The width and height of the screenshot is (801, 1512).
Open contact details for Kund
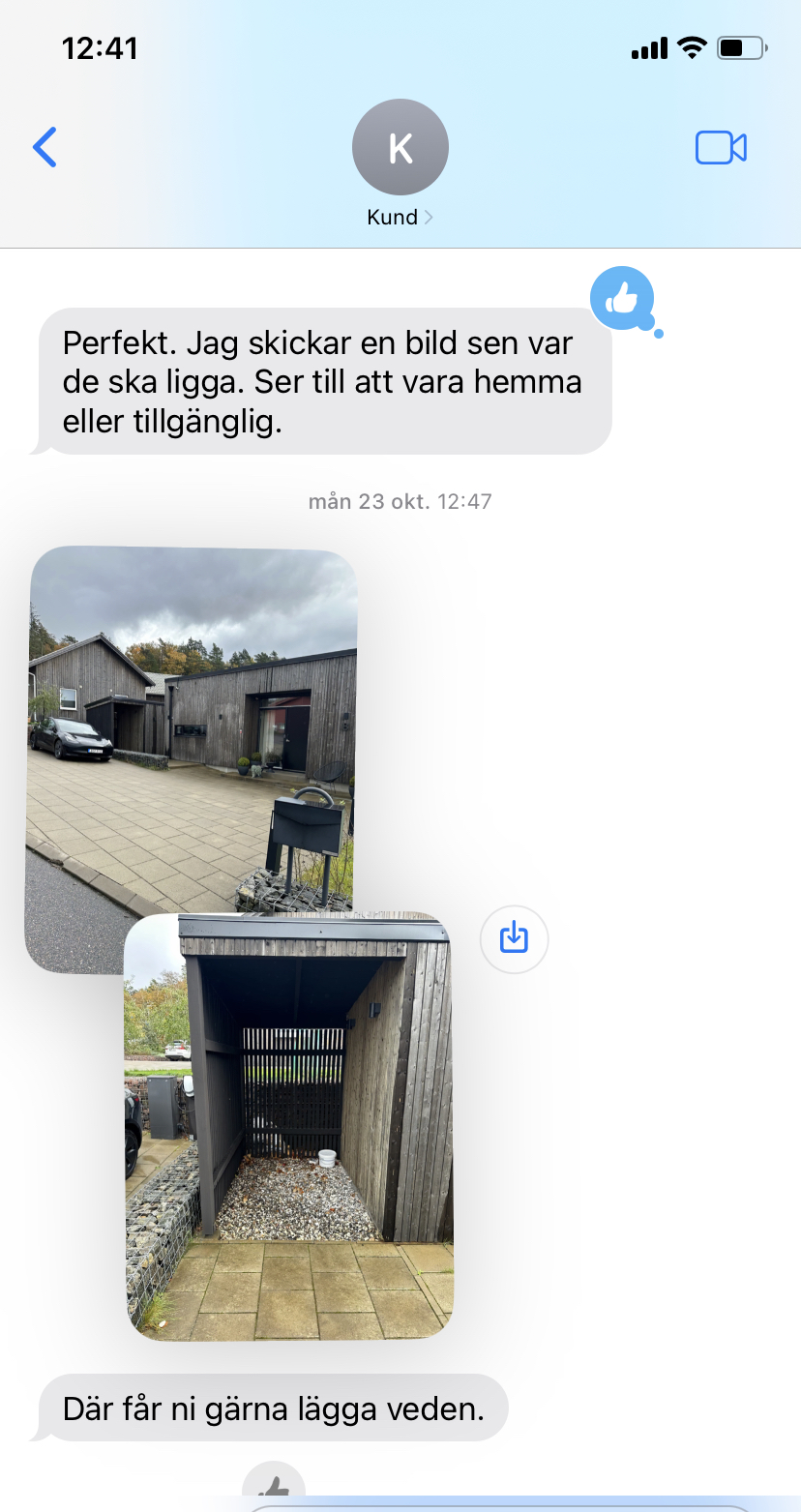[x=400, y=164]
